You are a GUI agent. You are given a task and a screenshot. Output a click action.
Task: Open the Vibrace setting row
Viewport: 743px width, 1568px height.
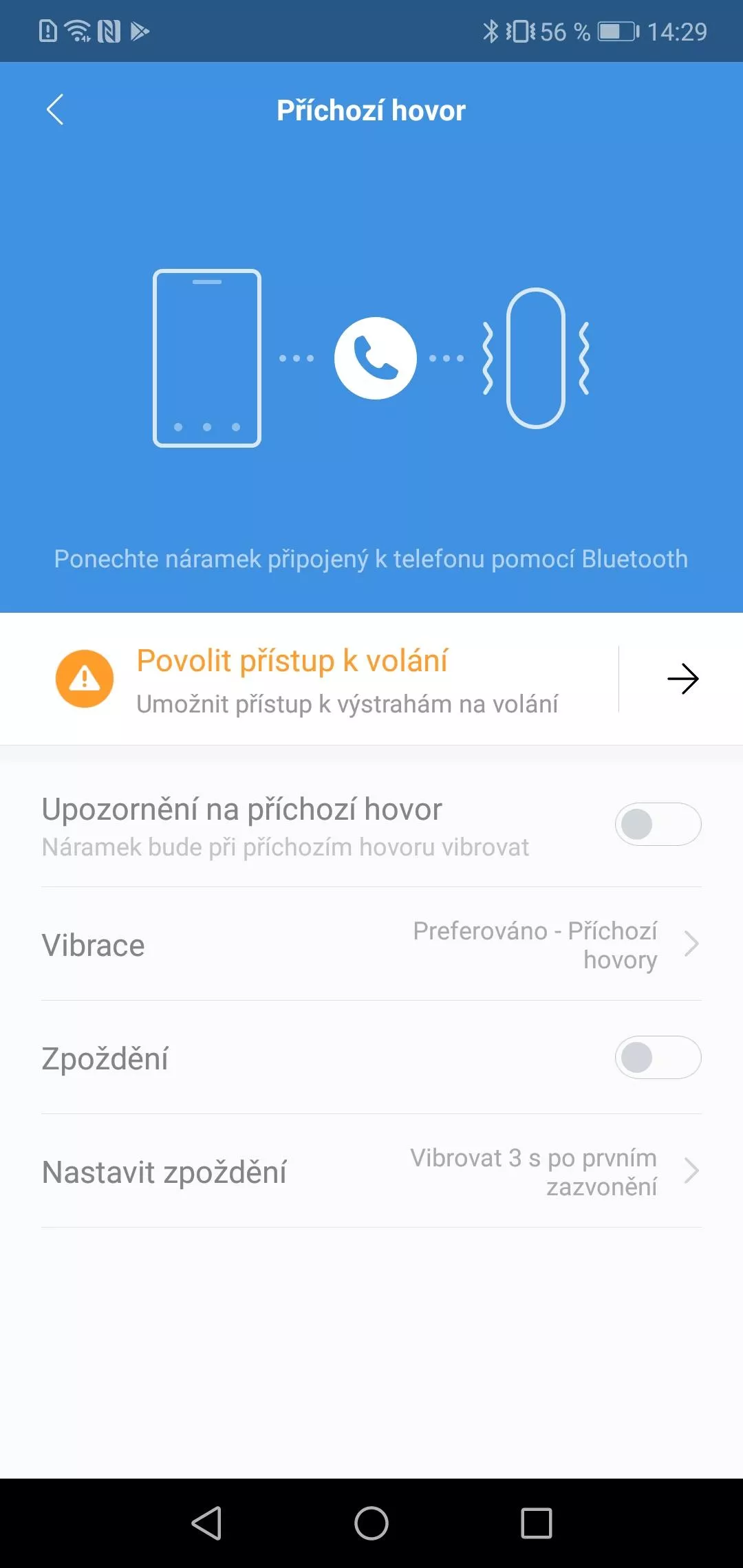tap(371, 944)
